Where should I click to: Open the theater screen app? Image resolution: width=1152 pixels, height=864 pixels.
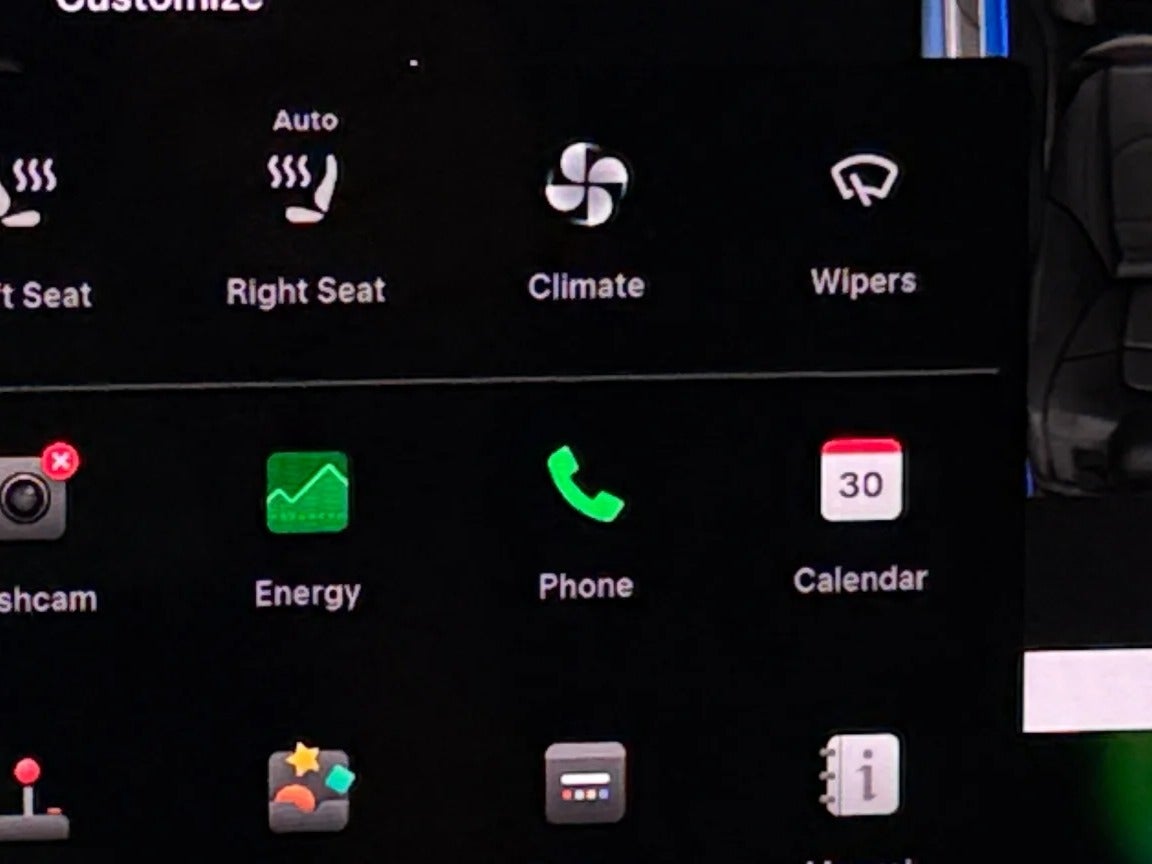click(585, 783)
